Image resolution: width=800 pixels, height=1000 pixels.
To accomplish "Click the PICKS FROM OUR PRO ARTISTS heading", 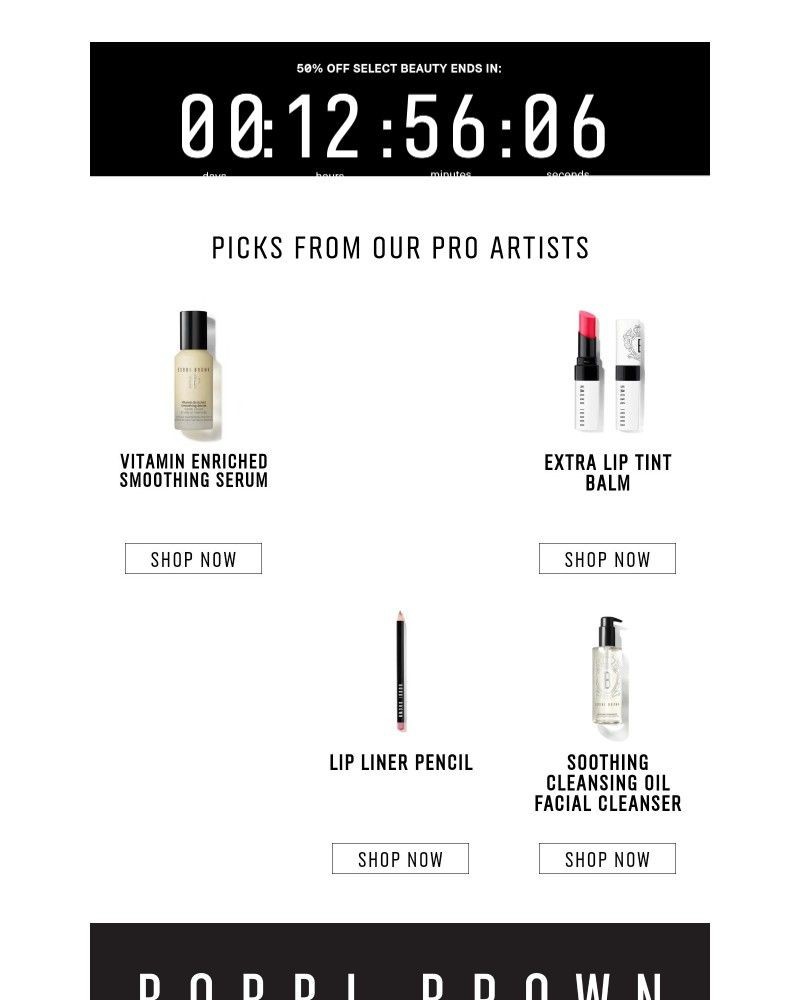I will (x=400, y=246).
